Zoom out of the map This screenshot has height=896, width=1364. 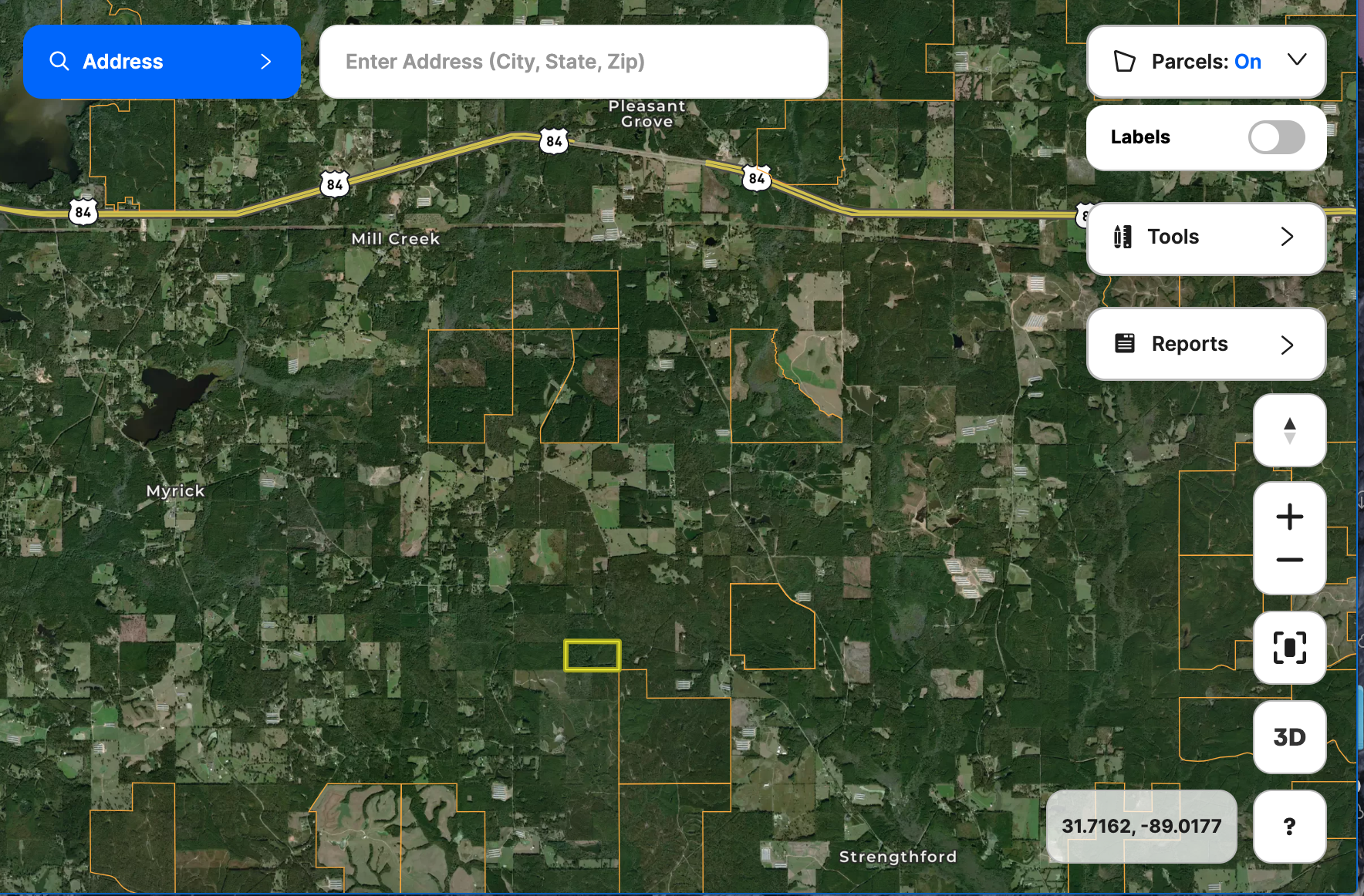tap(1289, 561)
